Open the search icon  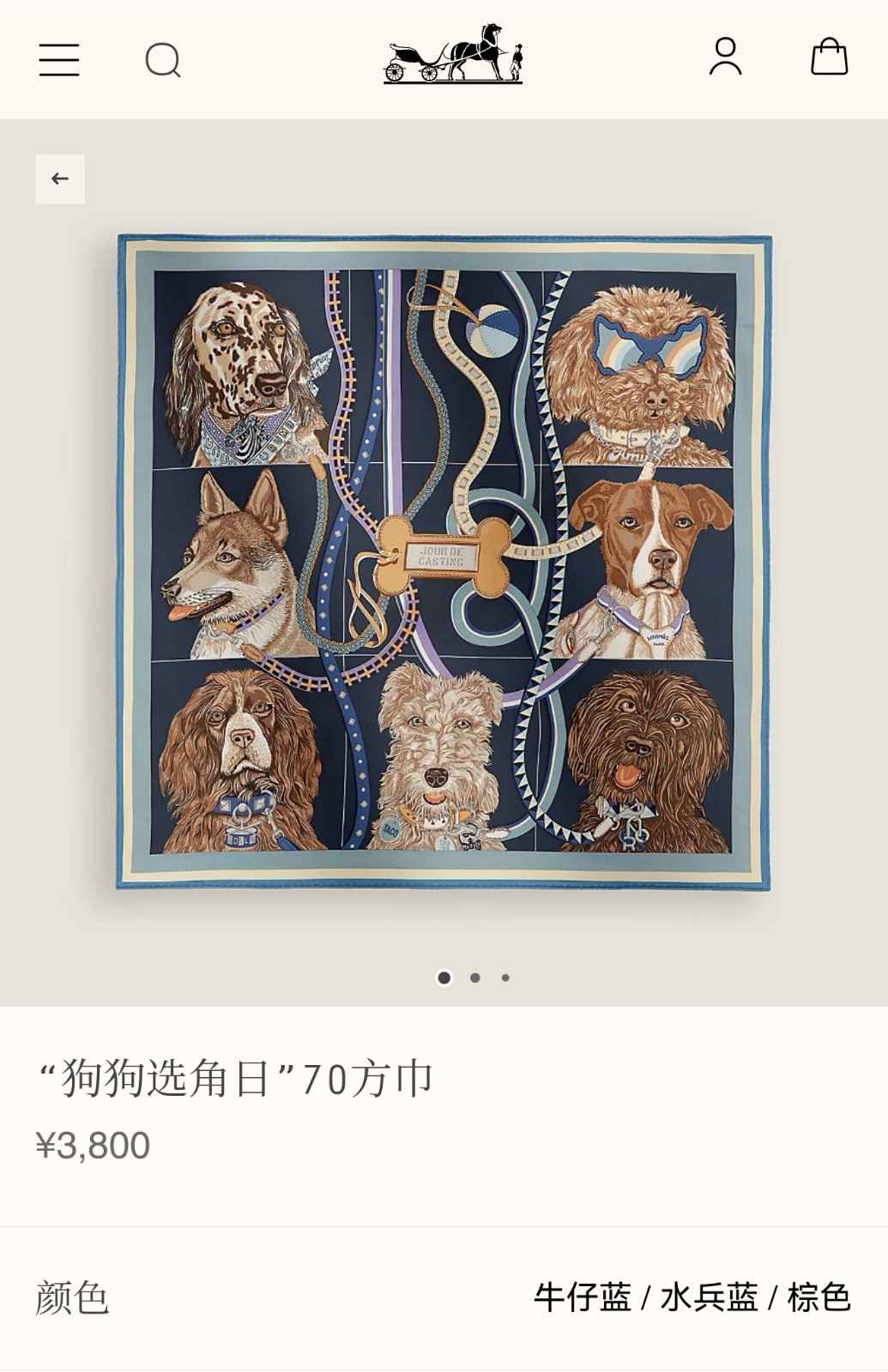coord(162,60)
